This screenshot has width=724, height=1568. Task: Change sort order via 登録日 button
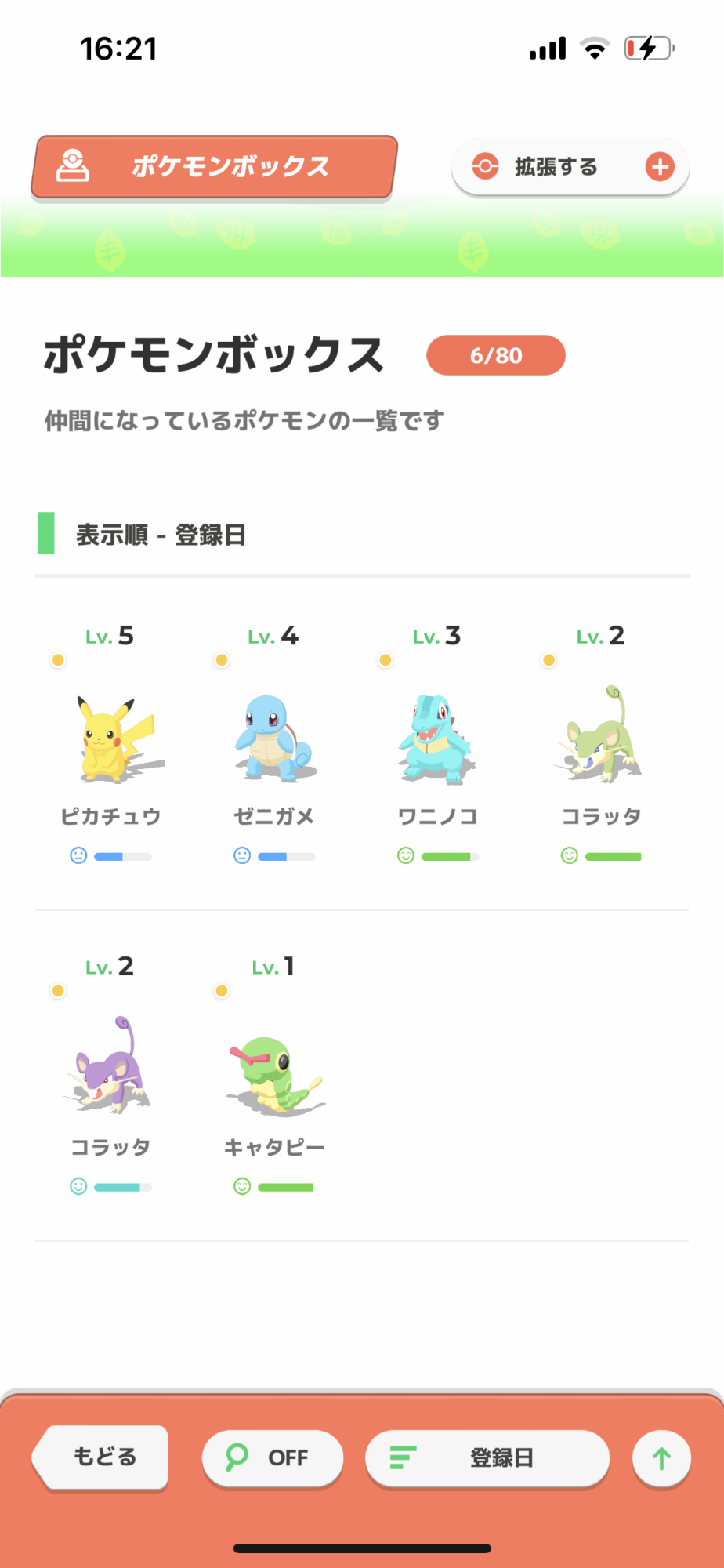point(487,1457)
